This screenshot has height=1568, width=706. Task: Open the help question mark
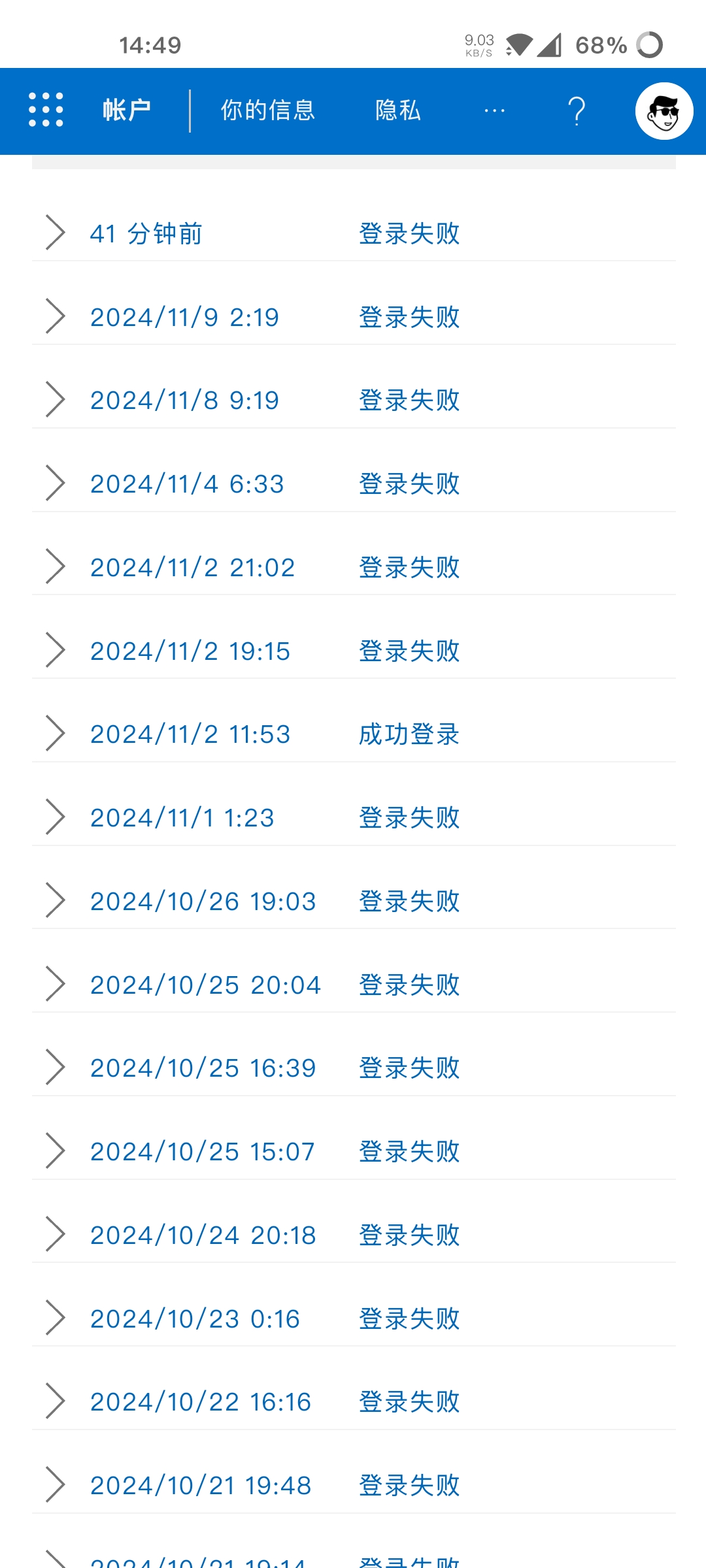click(577, 110)
